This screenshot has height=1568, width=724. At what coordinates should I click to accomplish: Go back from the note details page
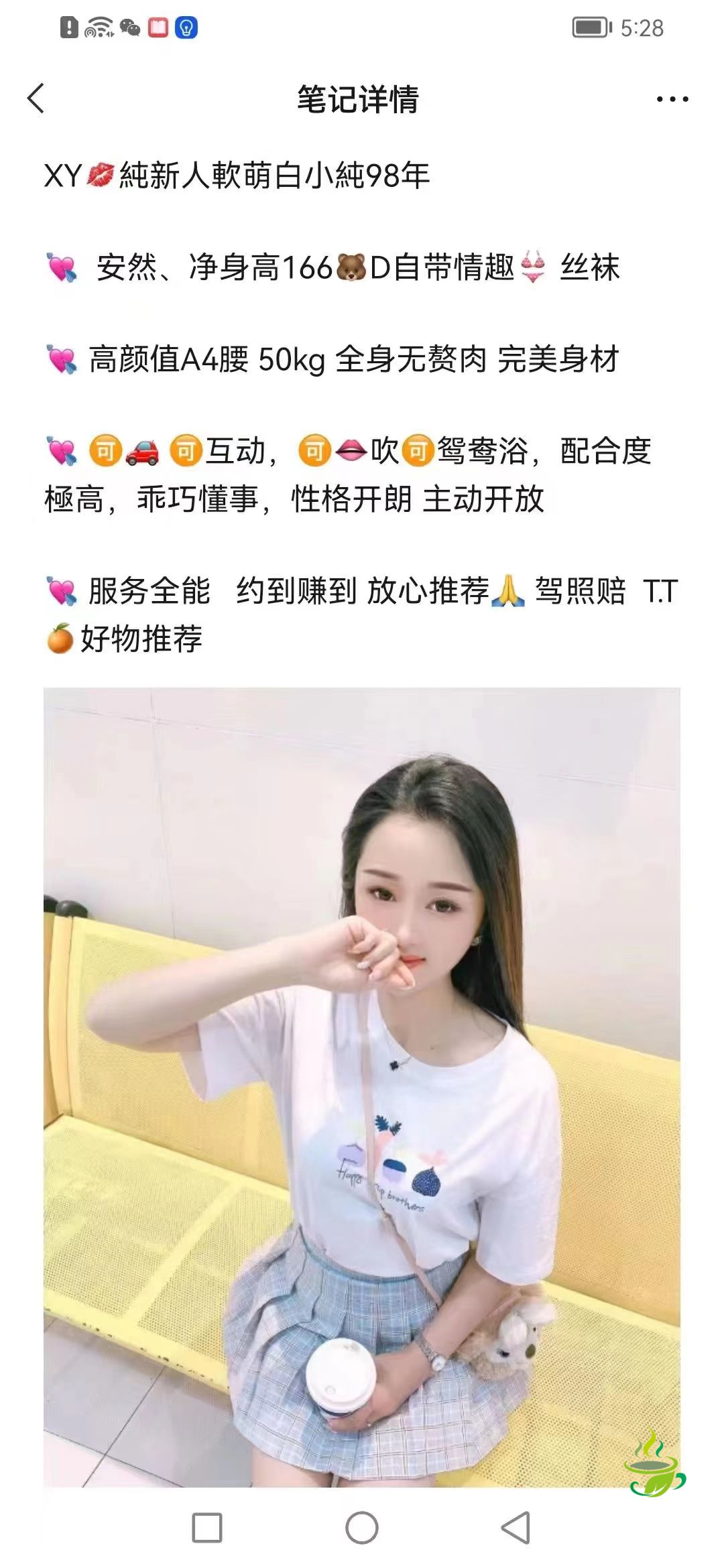37,99
